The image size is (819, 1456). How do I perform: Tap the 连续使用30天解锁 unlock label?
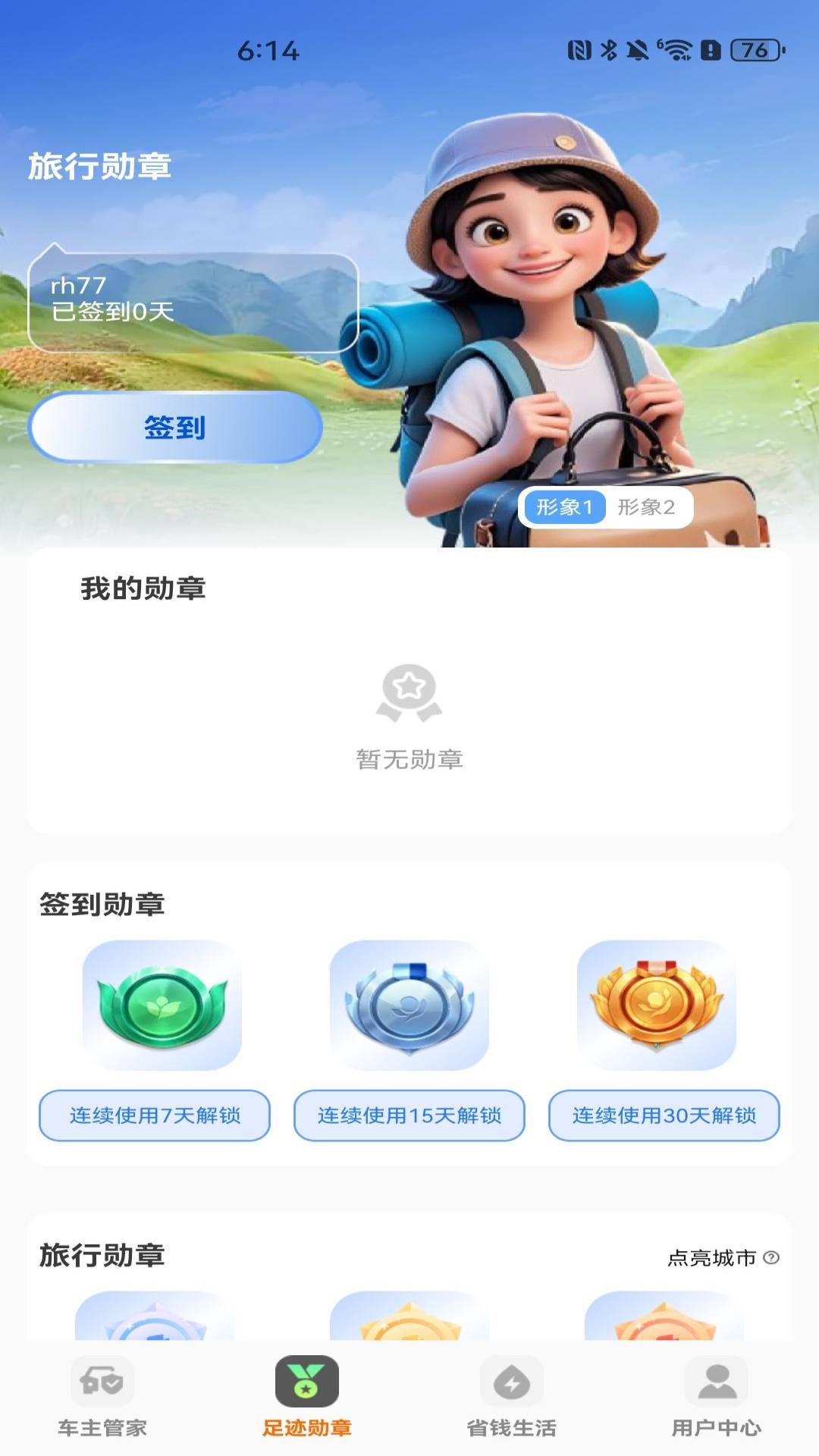[x=664, y=1115]
